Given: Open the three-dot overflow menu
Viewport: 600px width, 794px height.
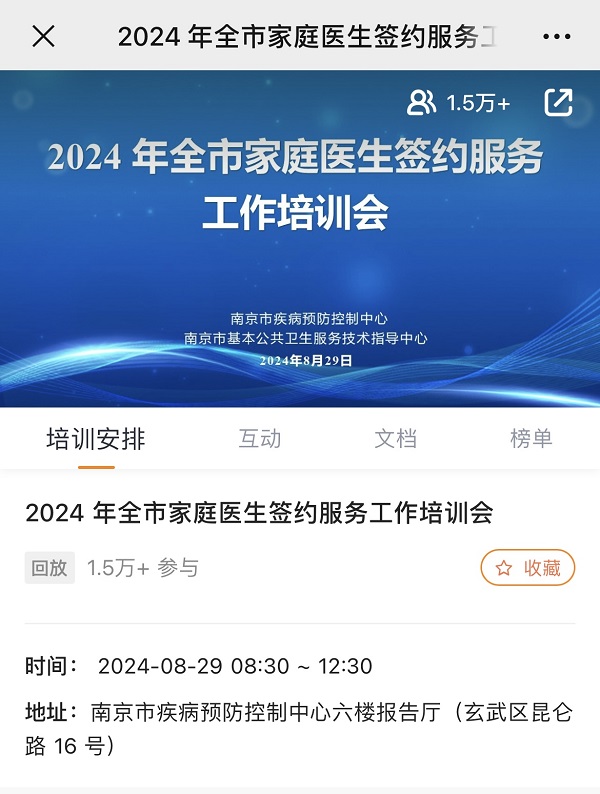Looking at the screenshot, I should coord(556,37).
